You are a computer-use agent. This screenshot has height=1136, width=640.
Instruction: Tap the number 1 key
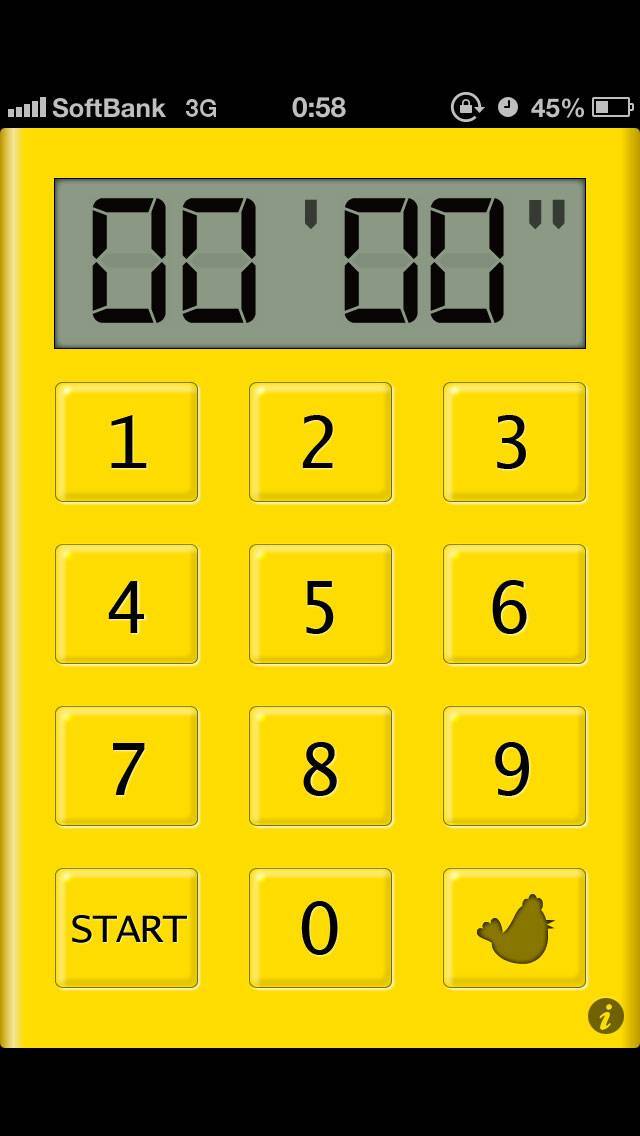127,442
